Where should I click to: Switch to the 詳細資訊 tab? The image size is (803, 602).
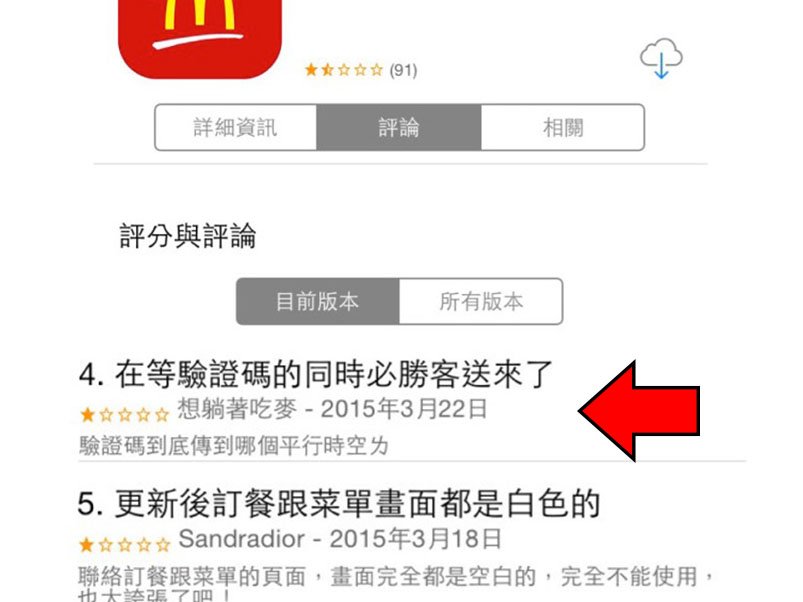pos(236,128)
